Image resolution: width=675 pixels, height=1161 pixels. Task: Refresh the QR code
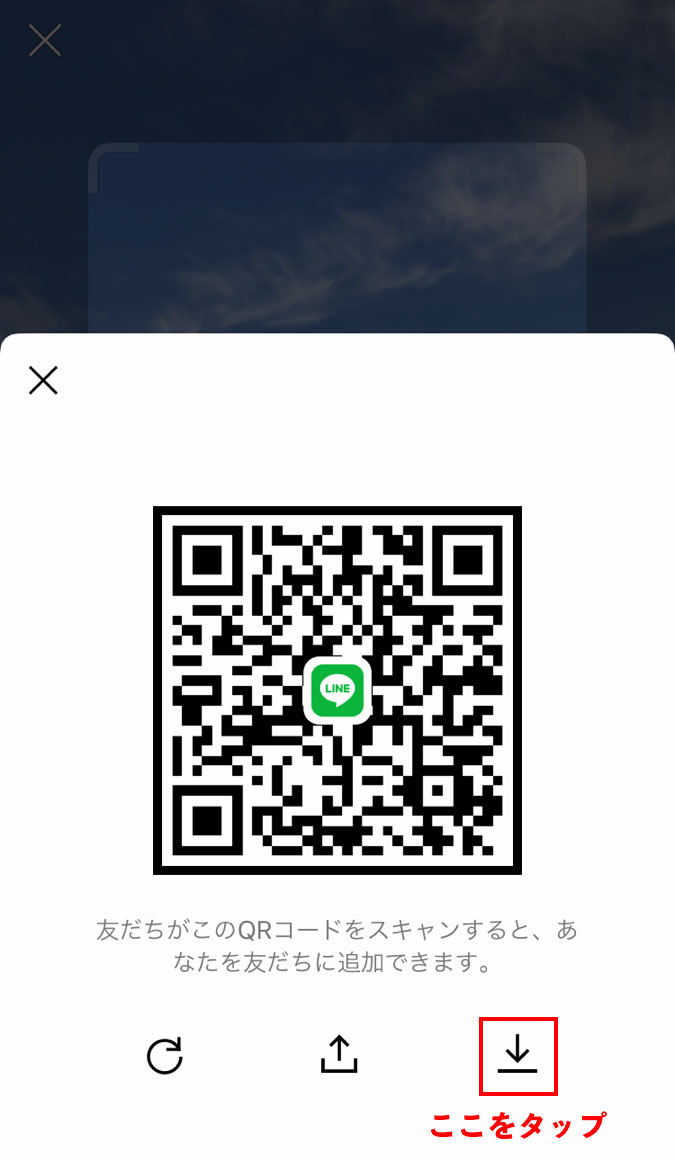click(x=165, y=1056)
